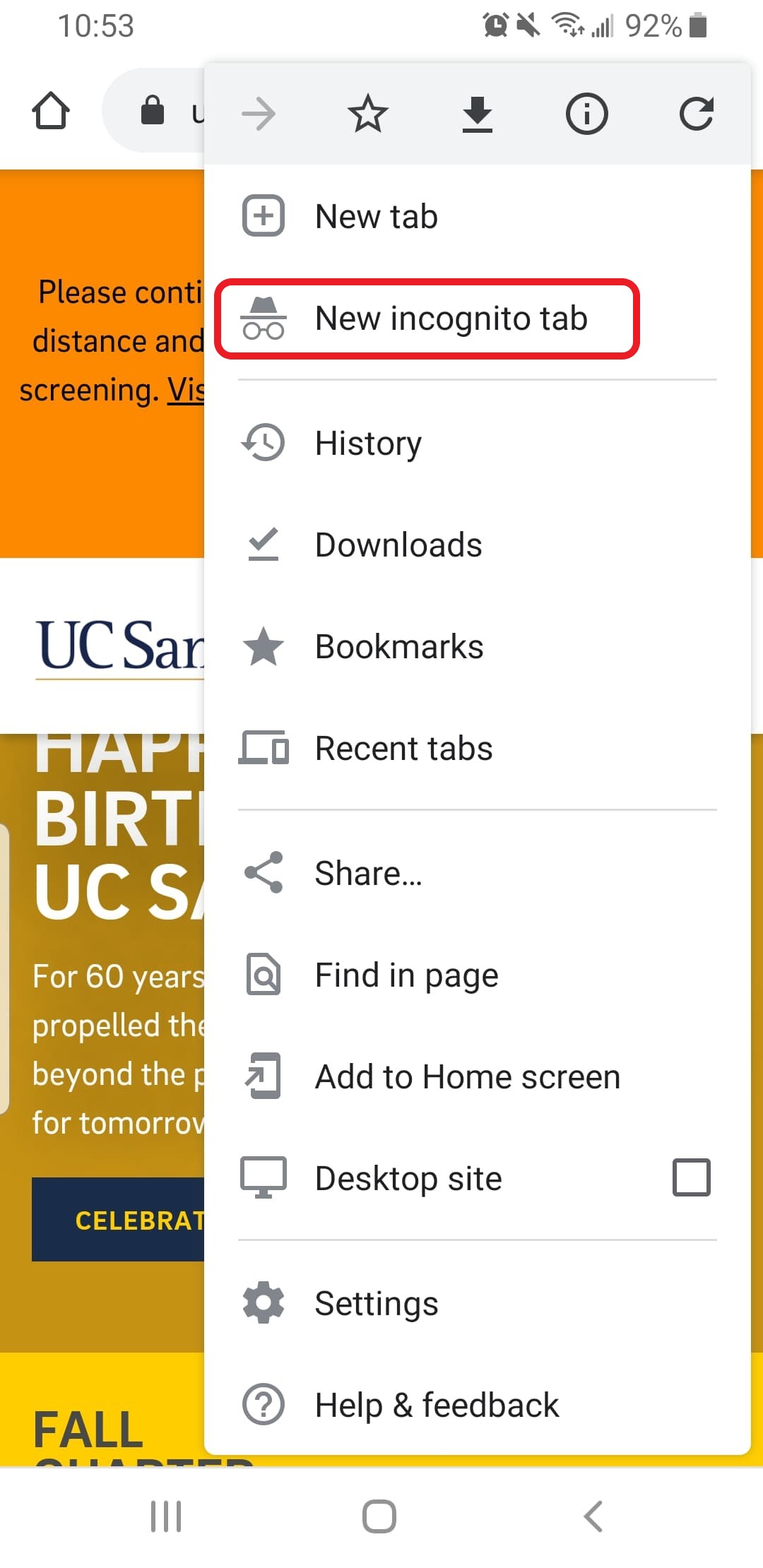
Task: Download the page with the download icon
Action: pyautogui.click(x=478, y=114)
